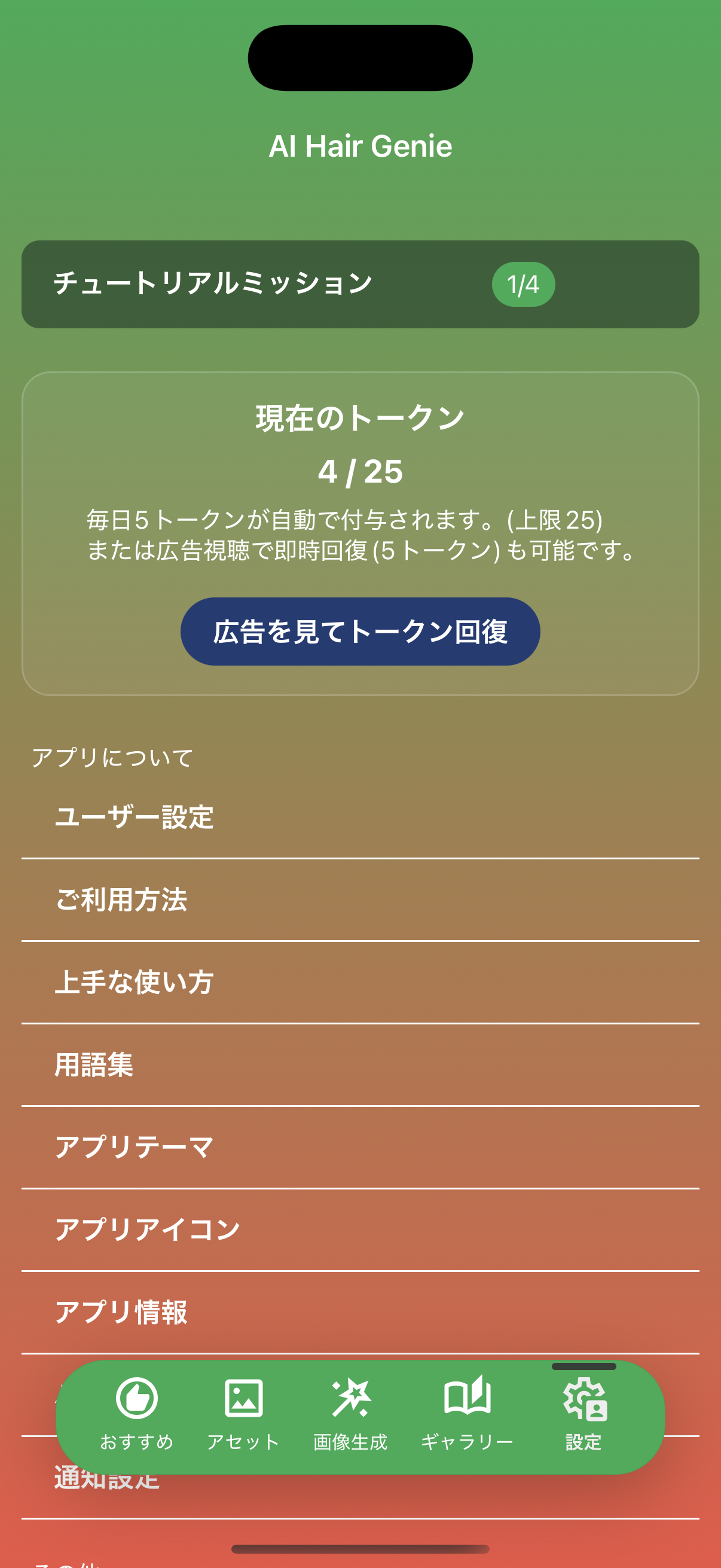This screenshot has height=1568, width=721.
Task: Open the チュートリアルミッション banner
Action: (x=360, y=284)
